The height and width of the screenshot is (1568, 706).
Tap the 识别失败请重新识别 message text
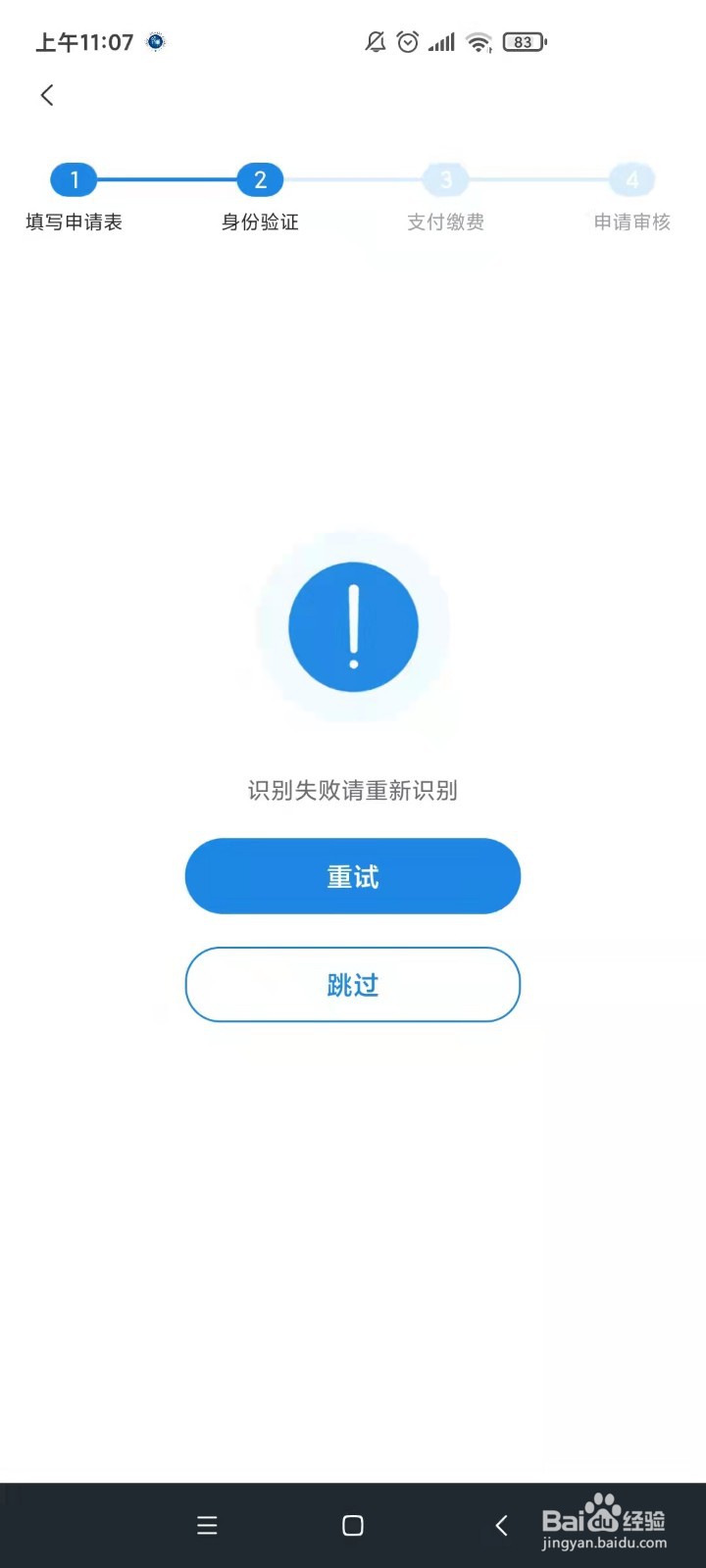353,791
